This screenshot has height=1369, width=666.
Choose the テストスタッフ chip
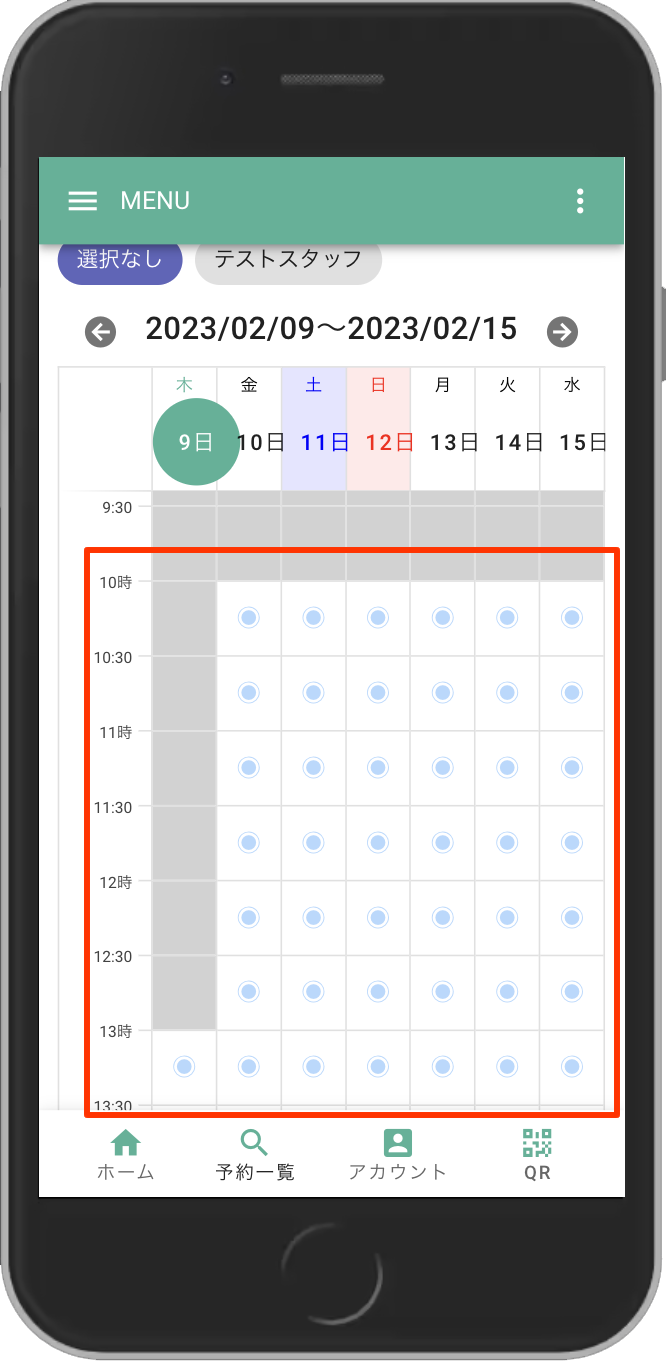click(x=288, y=260)
